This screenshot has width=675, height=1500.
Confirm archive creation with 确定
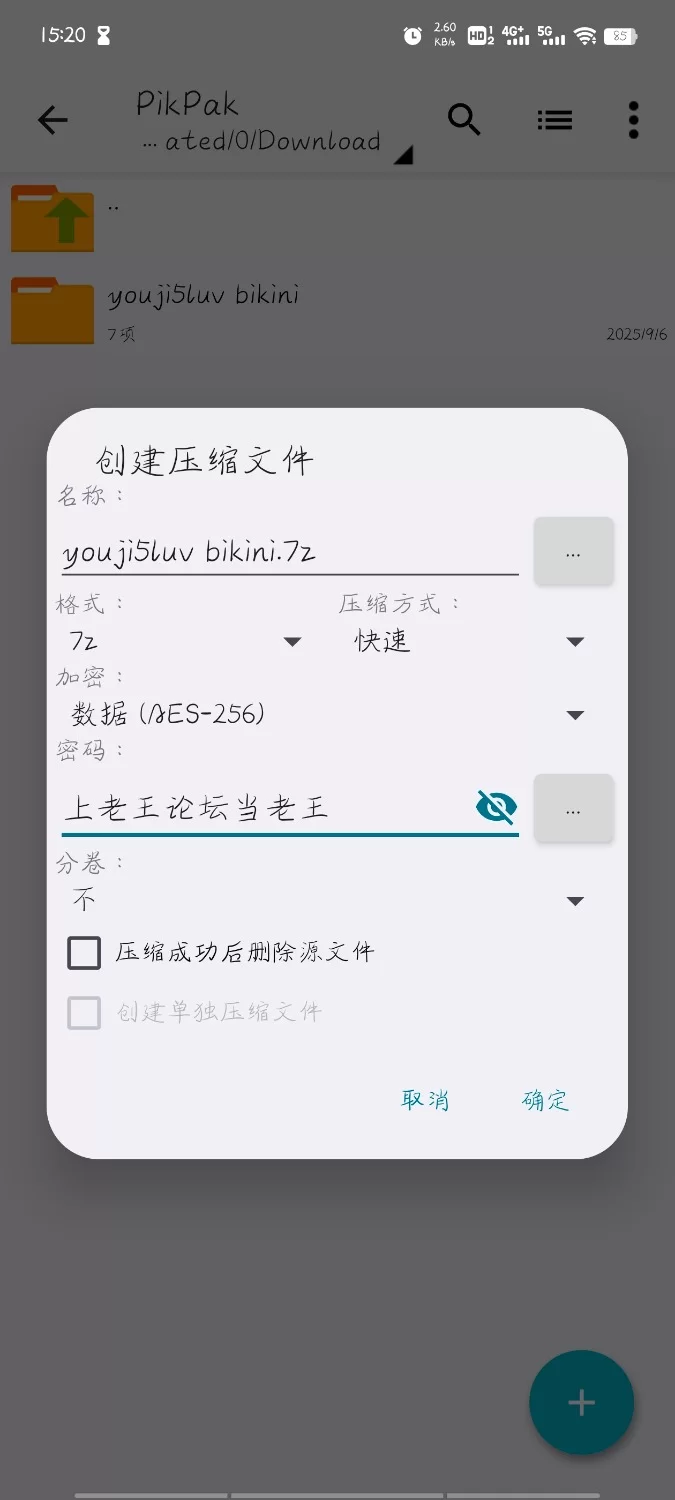pos(545,1100)
